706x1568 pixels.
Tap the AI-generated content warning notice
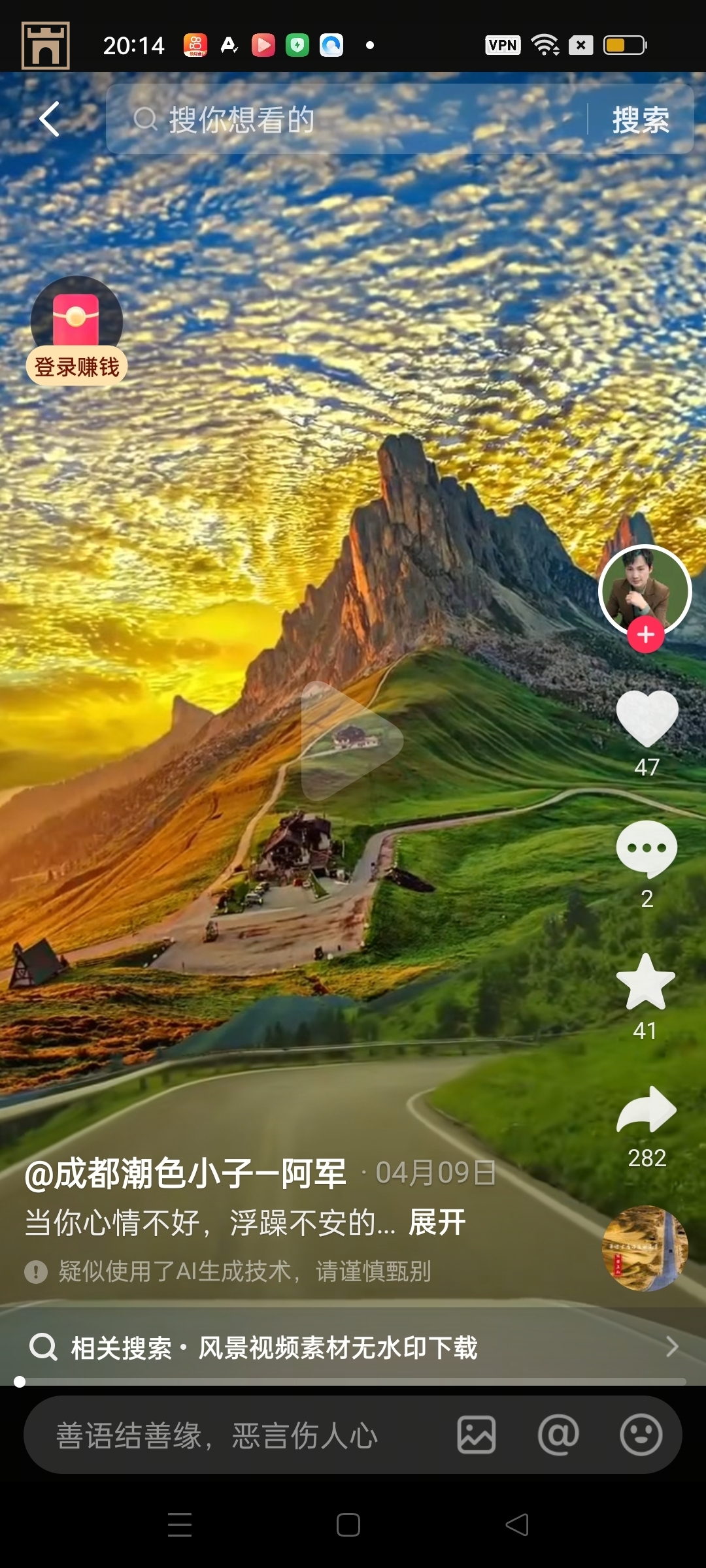coord(231,1268)
